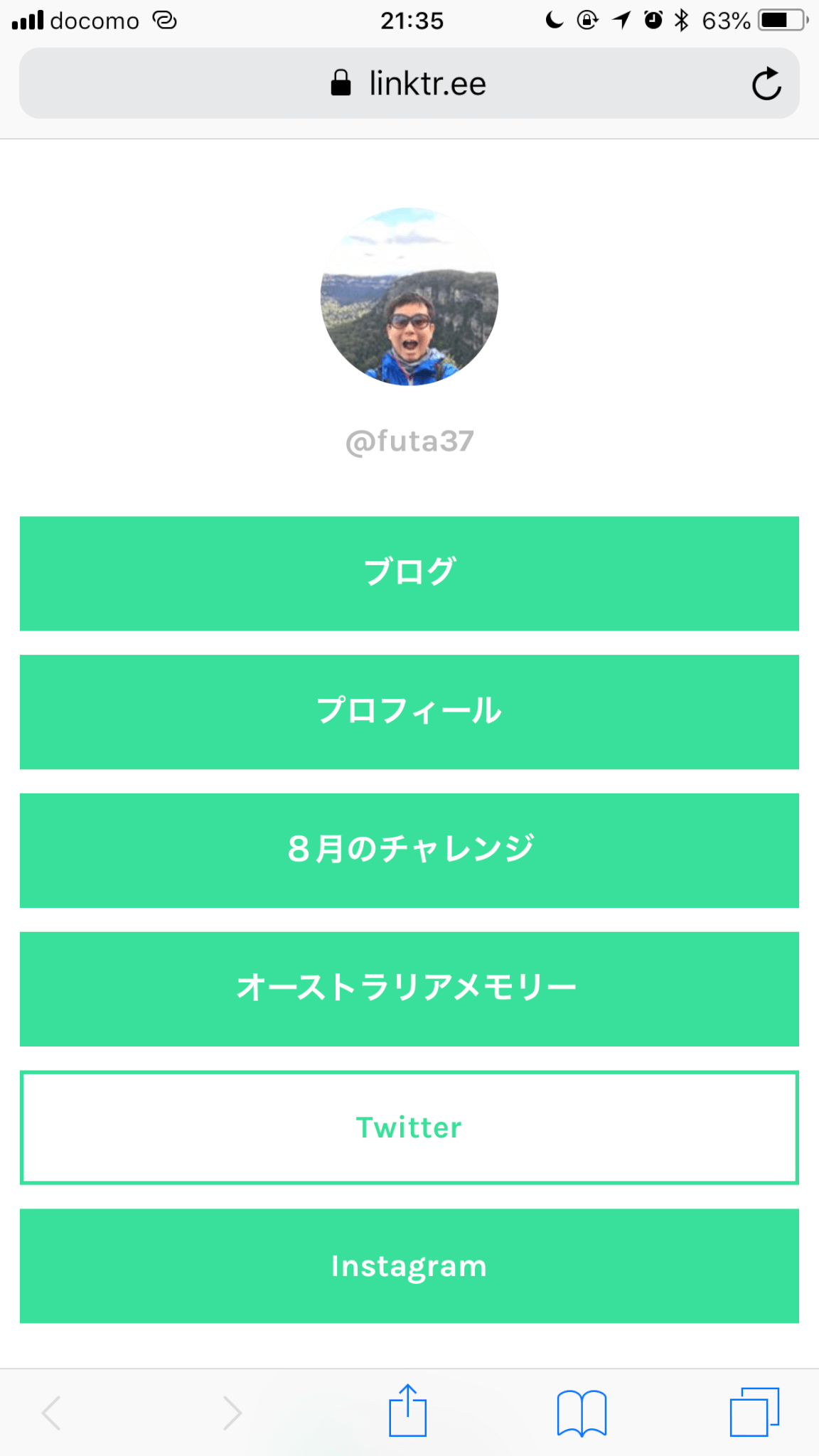The image size is (819, 1456).
Task: Show open Safari tabs
Action: pyautogui.click(x=754, y=1412)
